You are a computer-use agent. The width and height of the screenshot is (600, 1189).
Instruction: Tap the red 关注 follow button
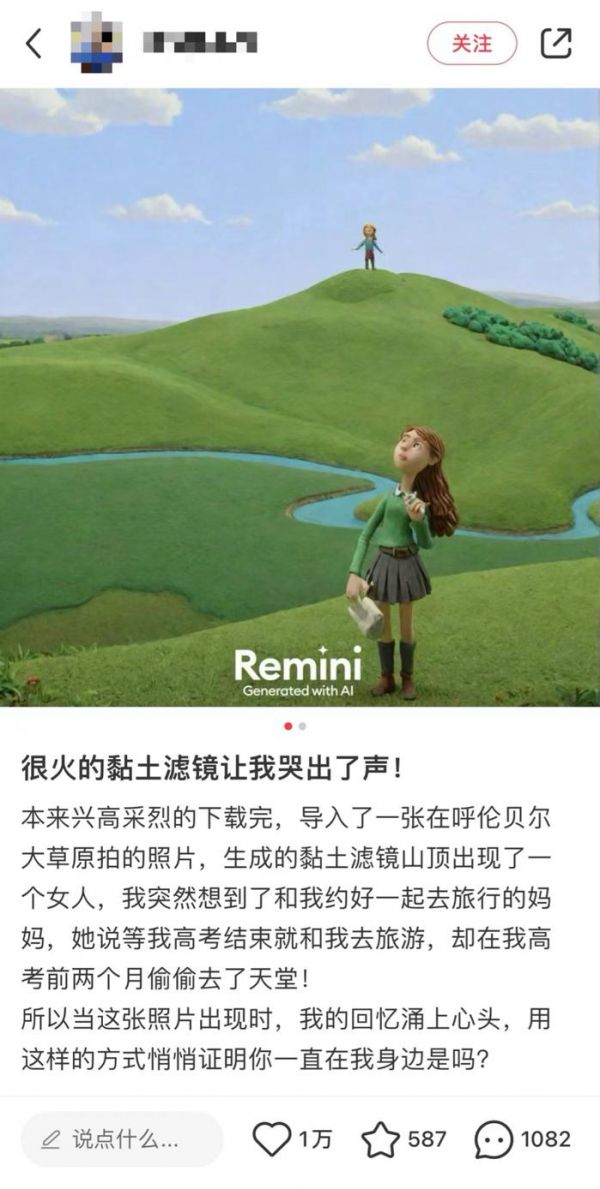[x=472, y=44]
